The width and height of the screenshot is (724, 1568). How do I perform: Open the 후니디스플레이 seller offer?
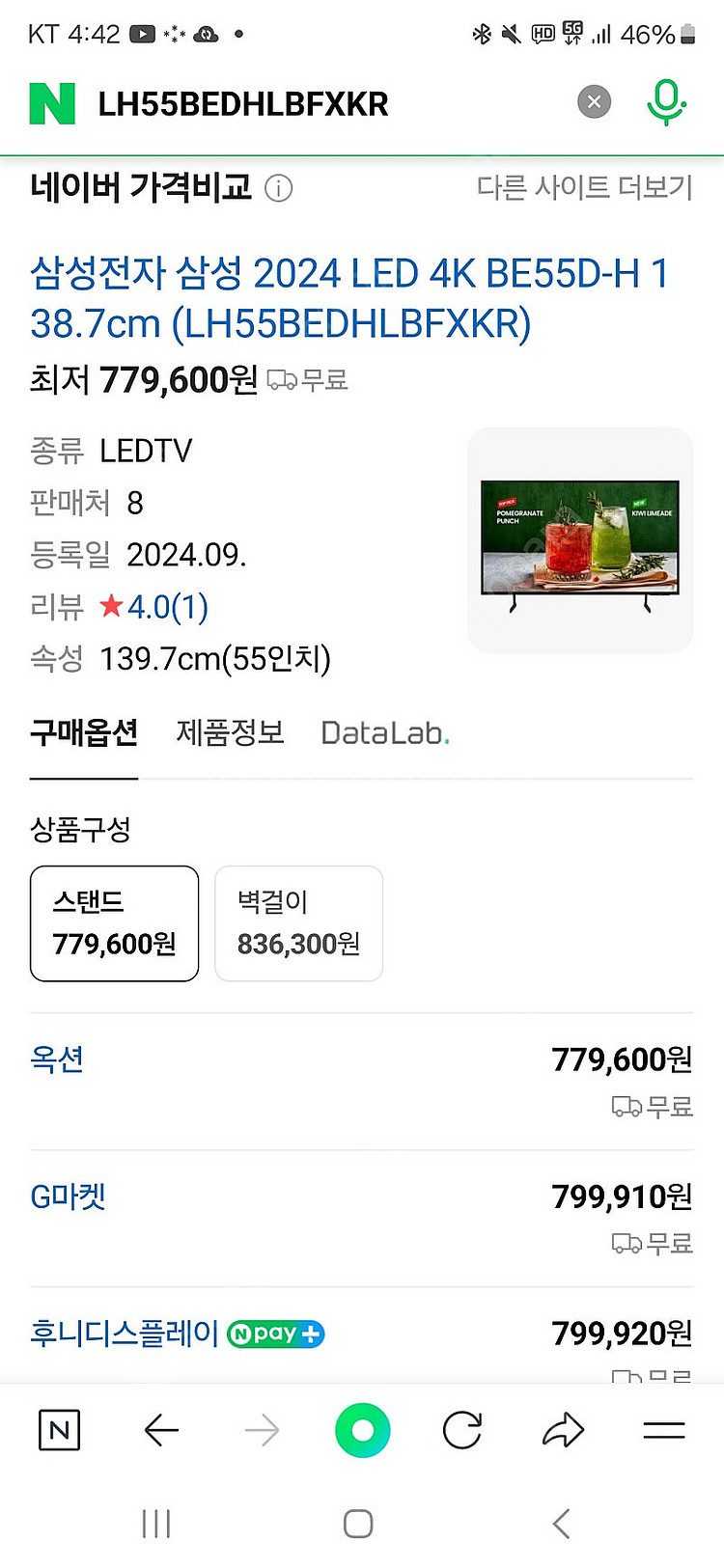coord(125,1334)
